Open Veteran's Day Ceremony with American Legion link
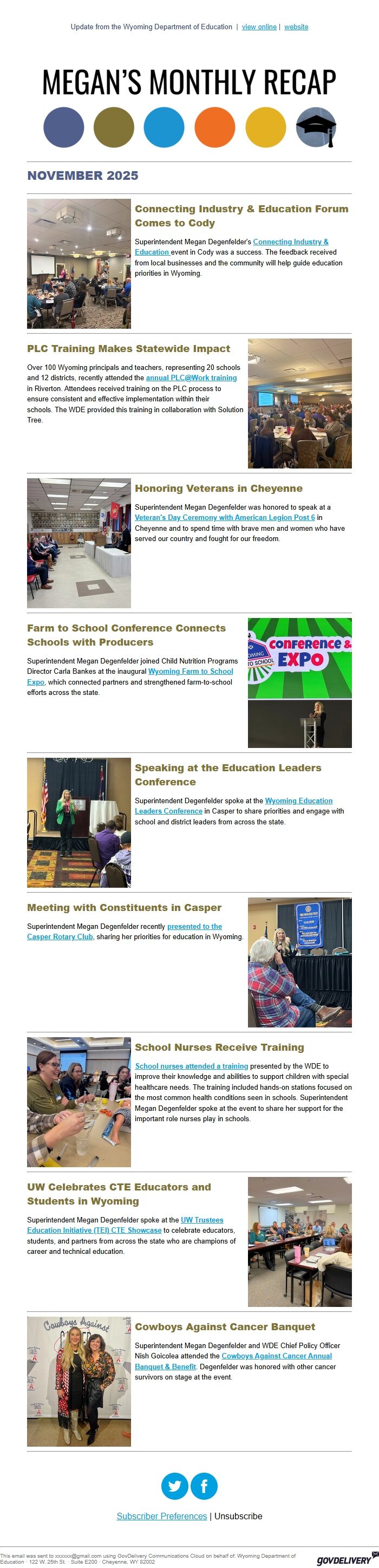This screenshot has height=1568, width=379. (x=225, y=517)
